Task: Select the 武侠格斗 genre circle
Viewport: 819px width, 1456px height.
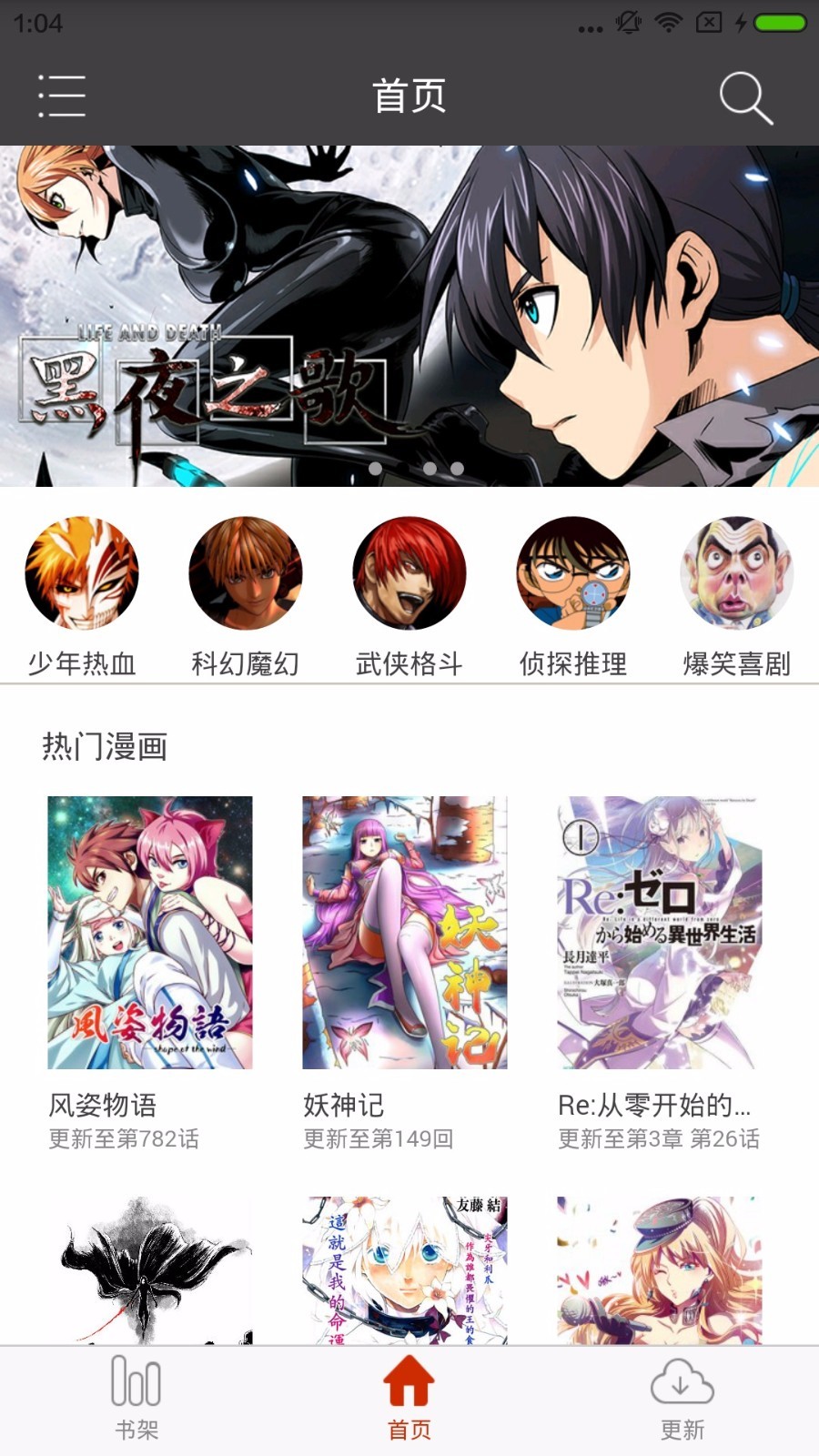Action: click(x=409, y=572)
